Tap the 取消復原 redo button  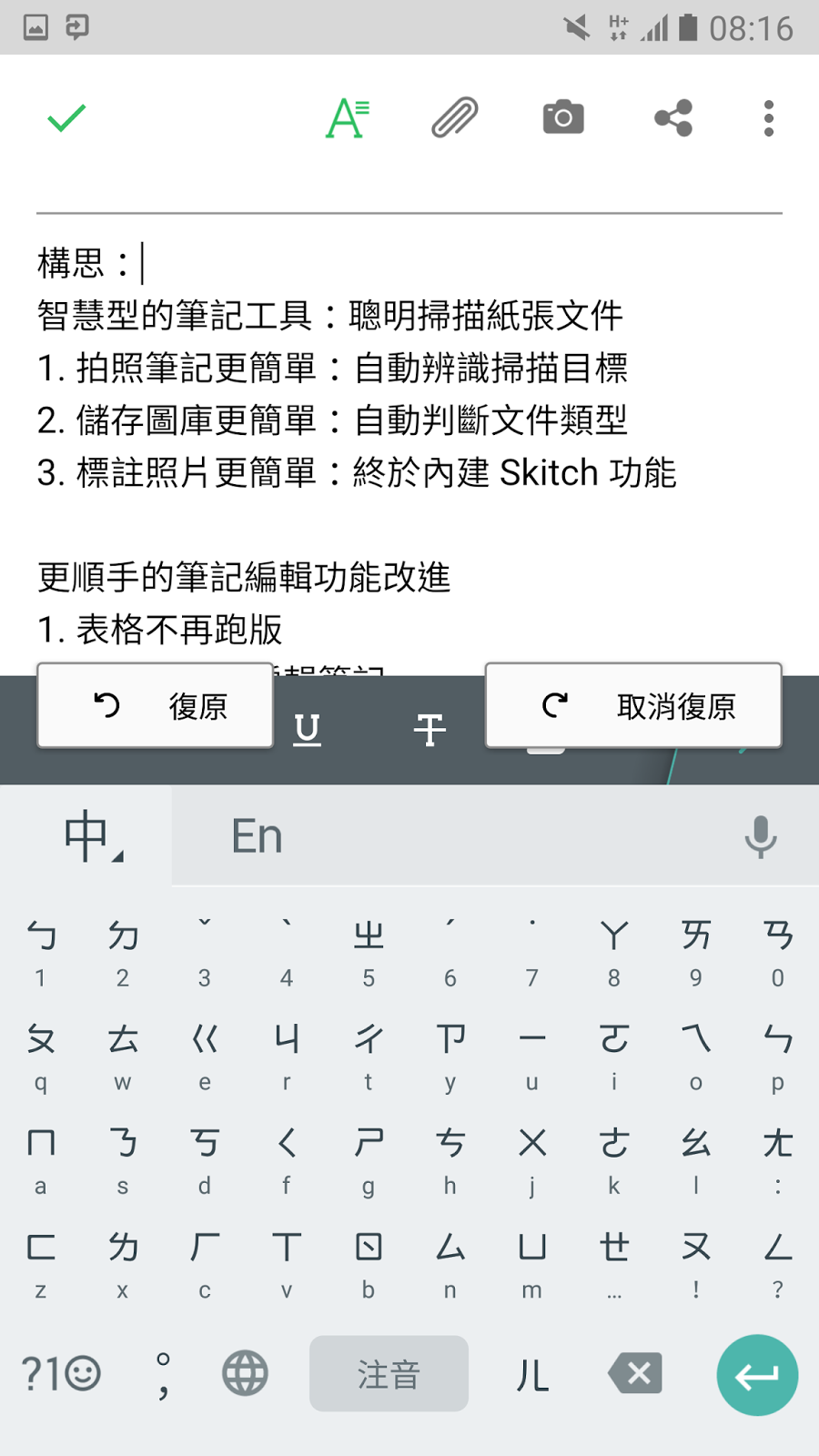coord(633,706)
